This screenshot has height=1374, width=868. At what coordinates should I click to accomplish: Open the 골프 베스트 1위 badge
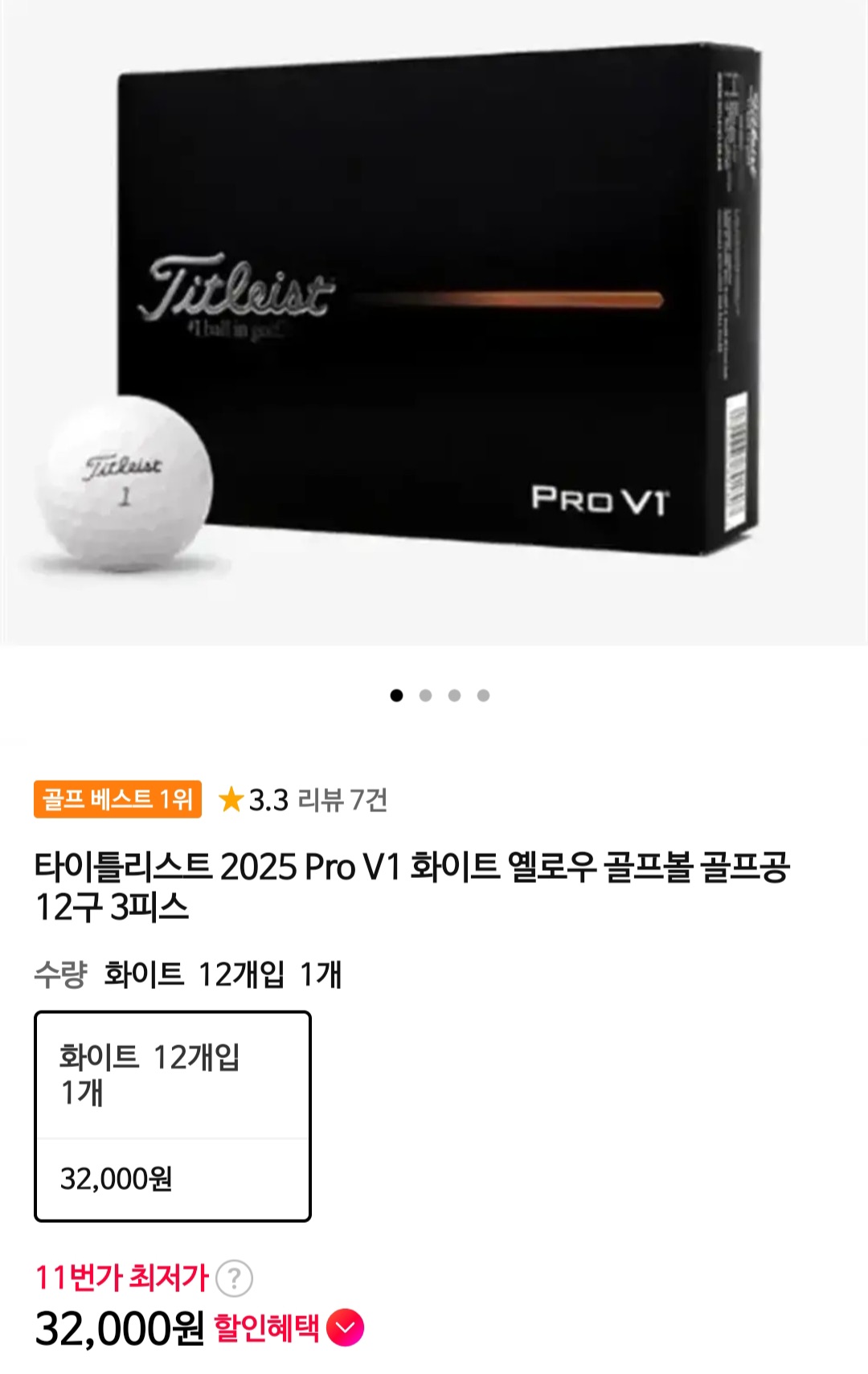pos(117,799)
